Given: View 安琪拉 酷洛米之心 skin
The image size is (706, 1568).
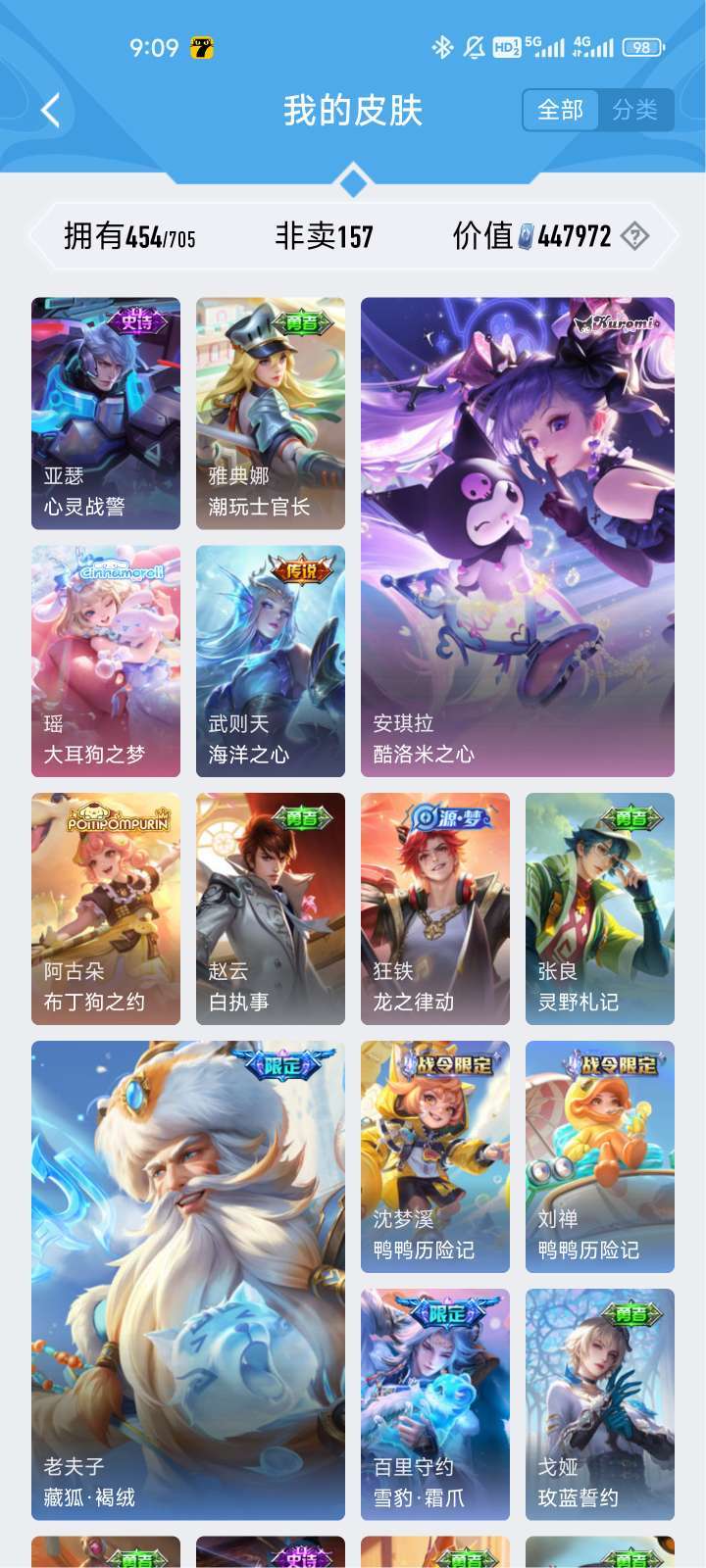Looking at the screenshot, I should tap(518, 537).
